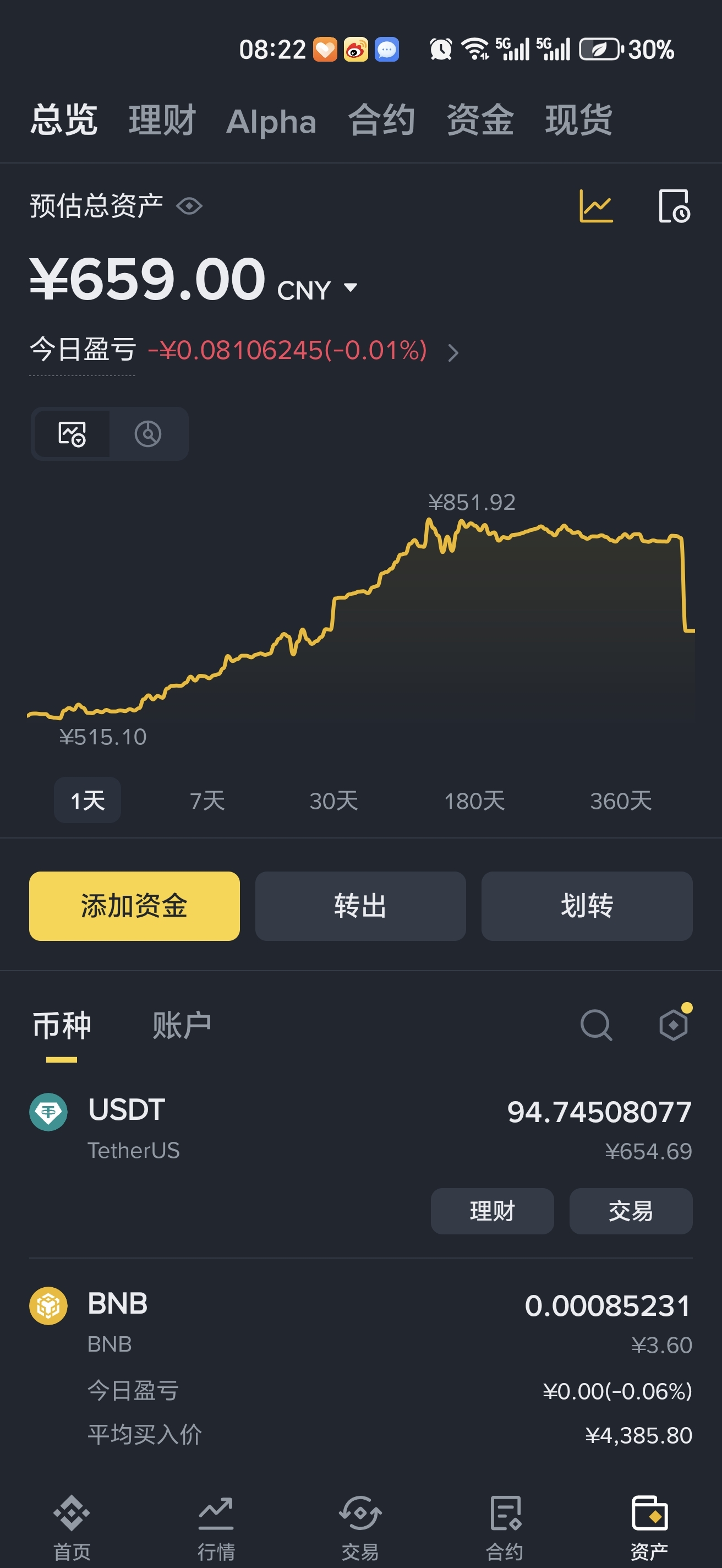Show the 30天 chart range
The image size is (722, 1568).
point(333,801)
